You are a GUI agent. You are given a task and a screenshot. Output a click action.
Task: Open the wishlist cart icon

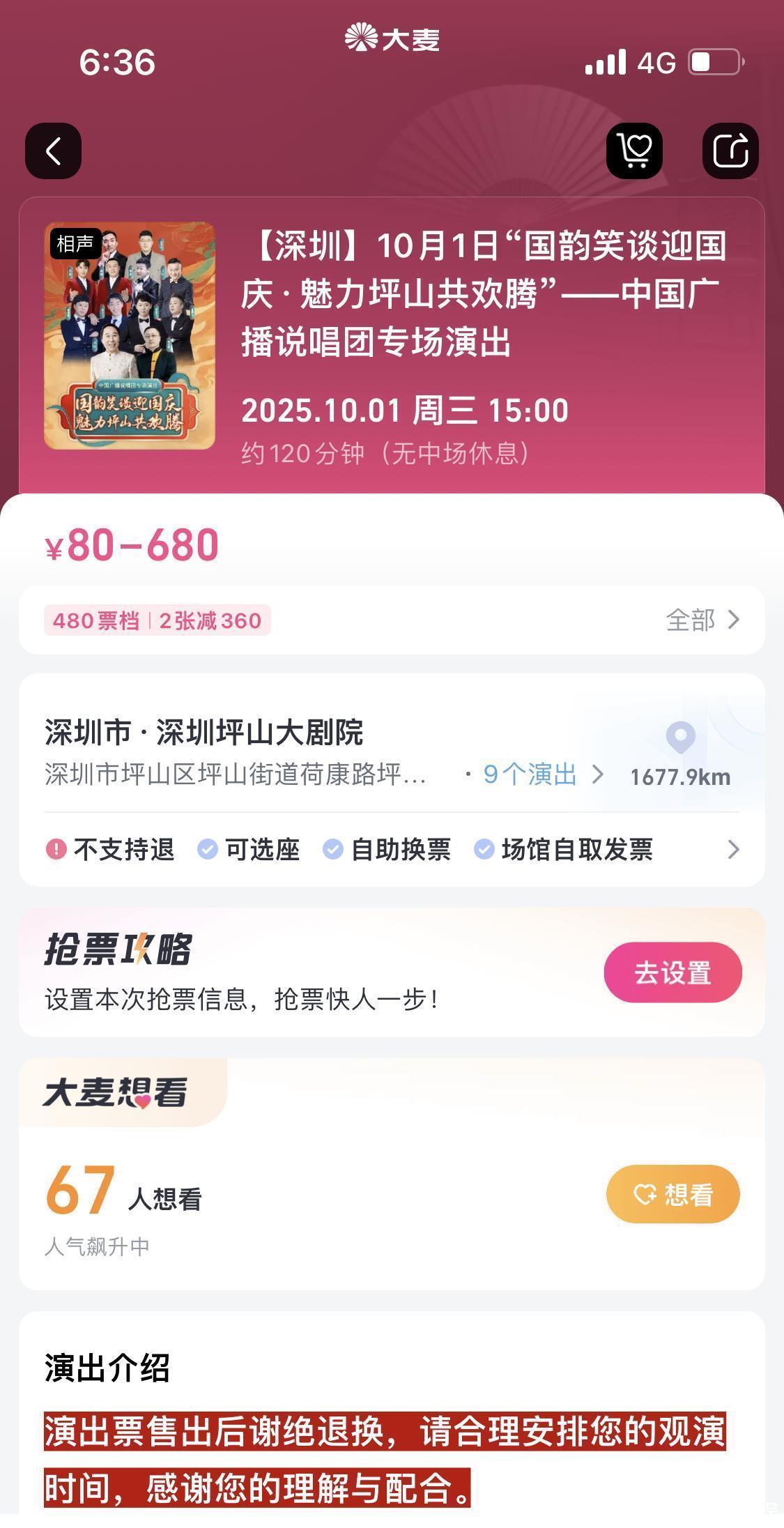click(634, 151)
